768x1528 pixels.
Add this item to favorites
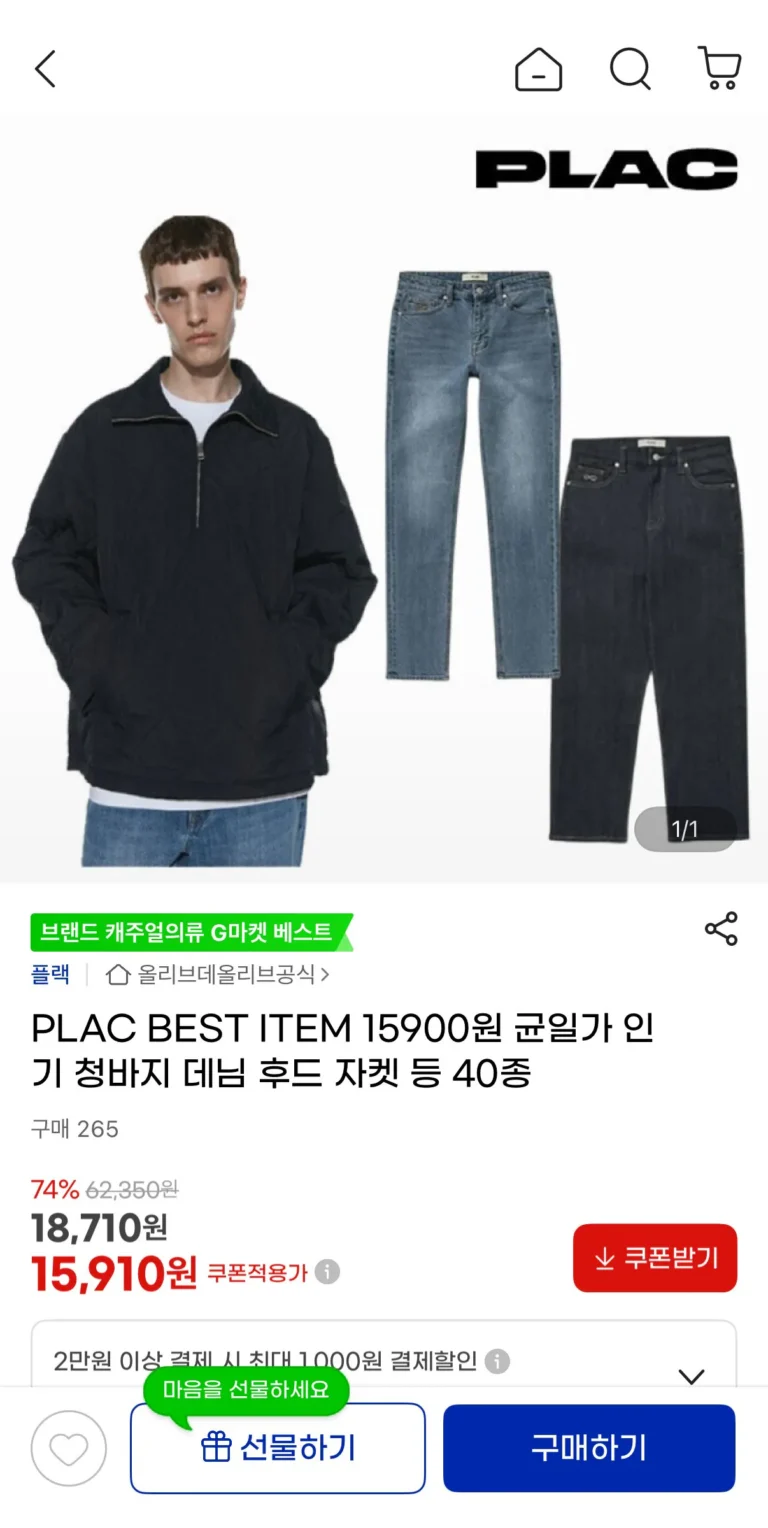pyautogui.click(x=68, y=1448)
